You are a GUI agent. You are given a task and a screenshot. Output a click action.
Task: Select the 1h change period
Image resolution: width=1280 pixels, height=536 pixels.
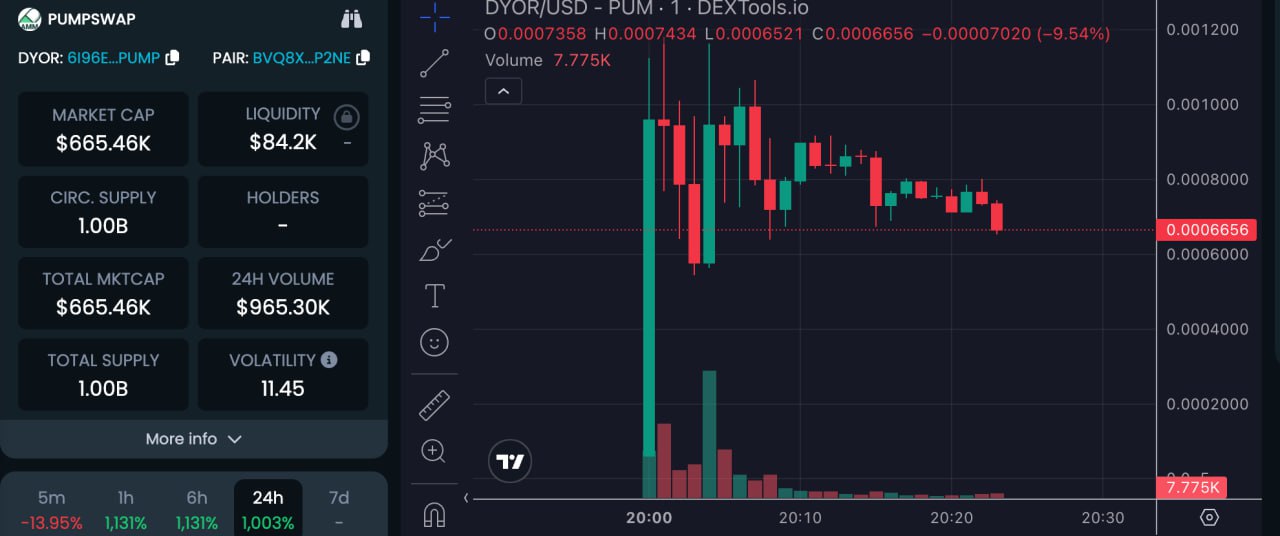[125, 509]
